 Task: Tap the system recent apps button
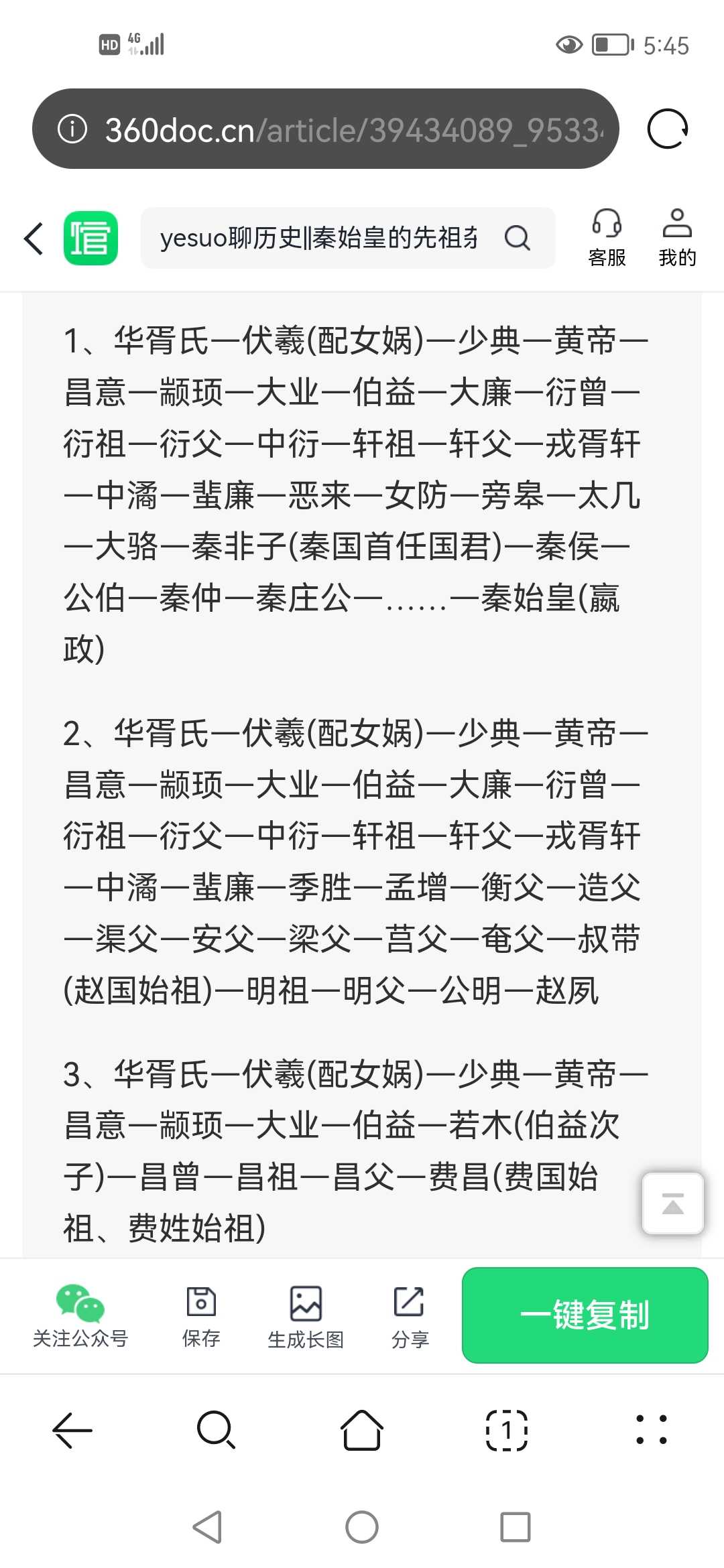[x=516, y=1527]
